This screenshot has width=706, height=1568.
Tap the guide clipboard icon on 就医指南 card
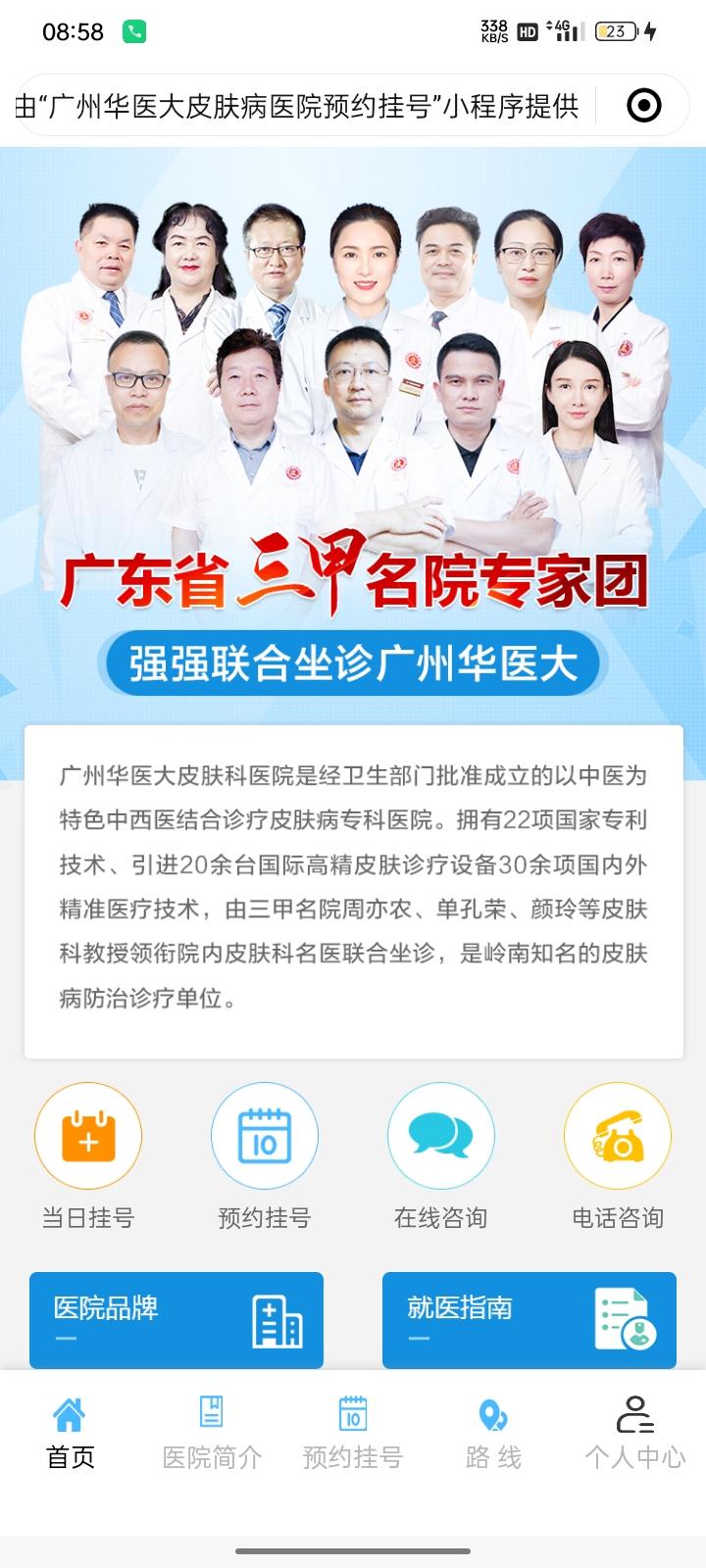coord(622,1319)
